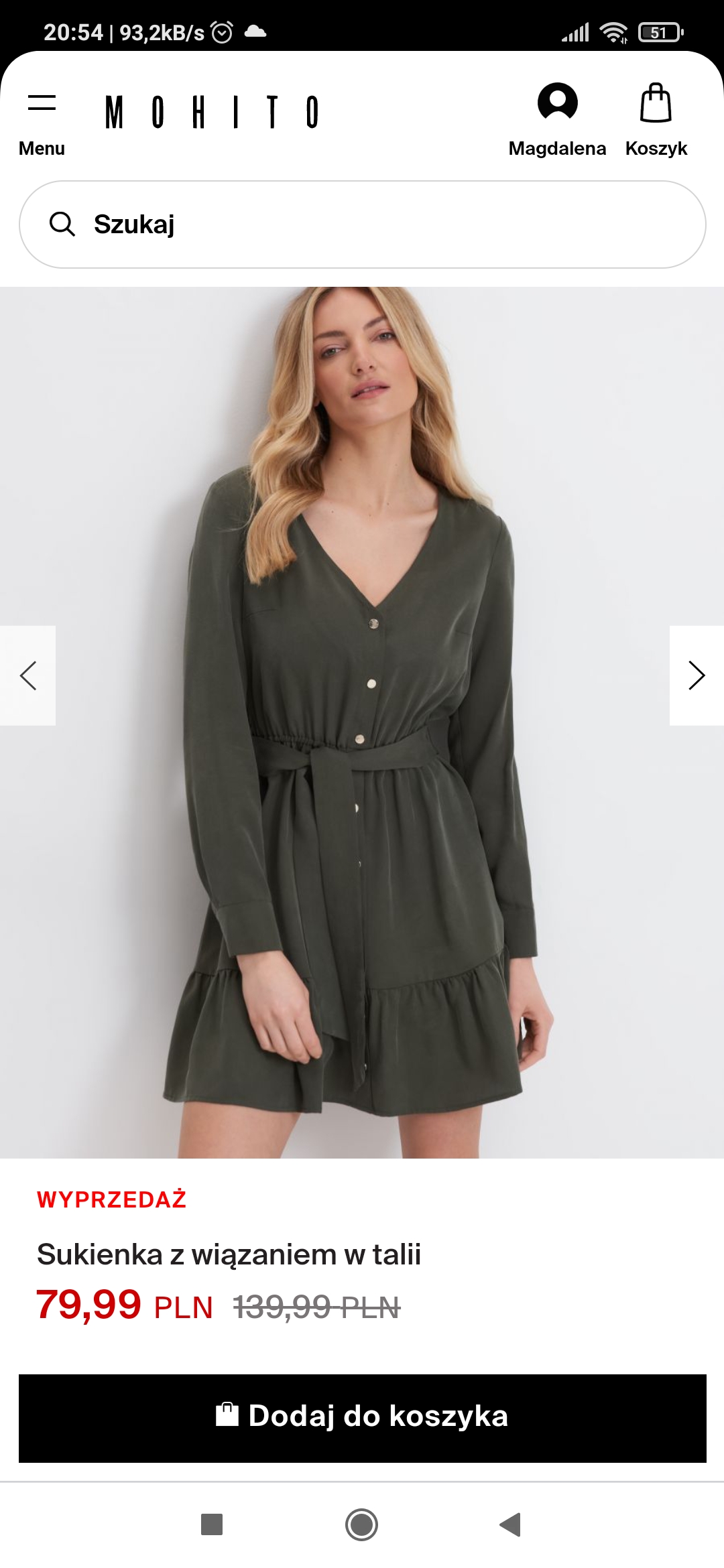724x1568 pixels.
Task: Show the next product photo
Action: pyautogui.click(x=696, y=675)
